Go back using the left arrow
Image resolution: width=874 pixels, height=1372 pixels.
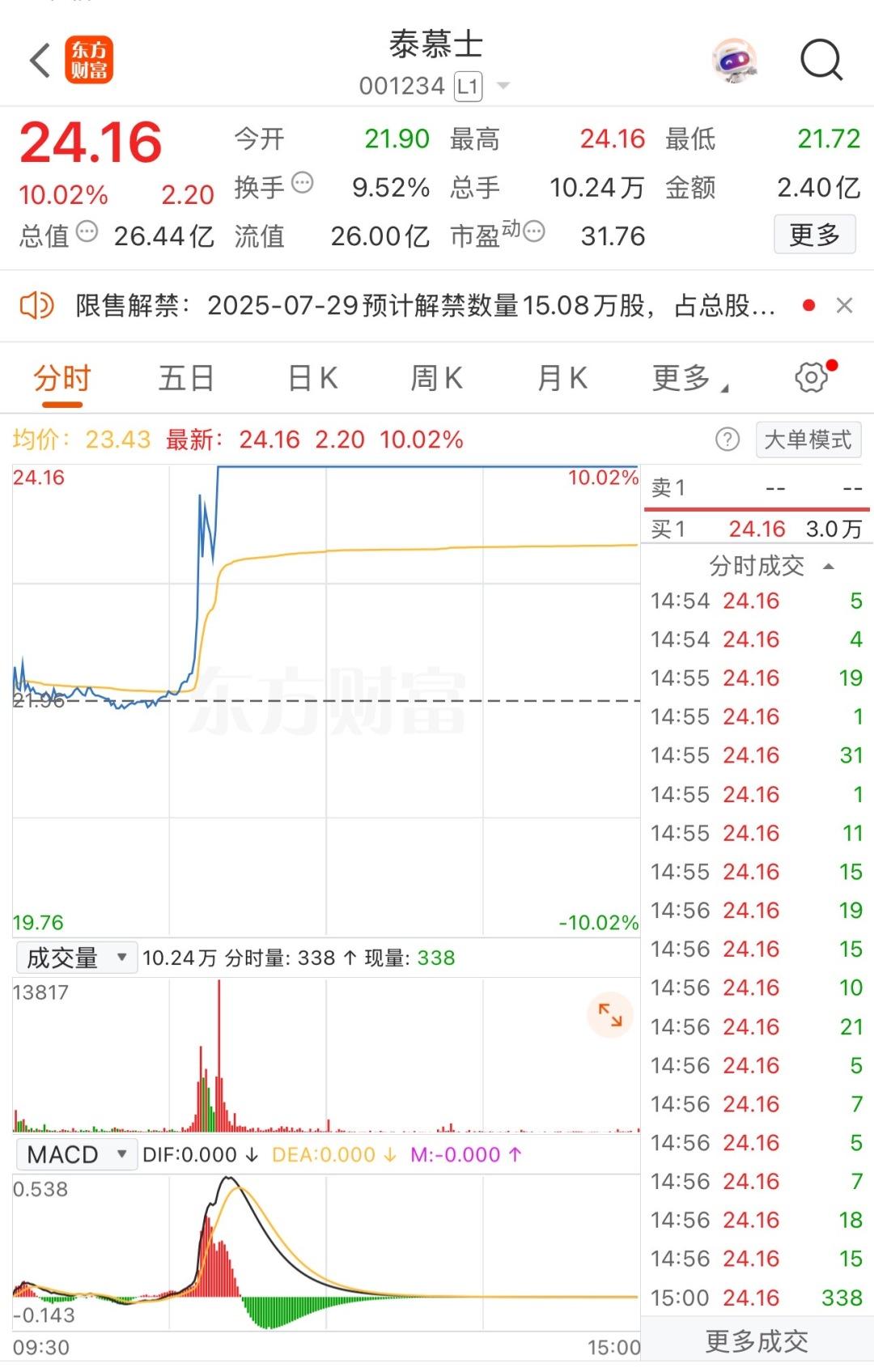pyautogui.click(x=40, y=61)
